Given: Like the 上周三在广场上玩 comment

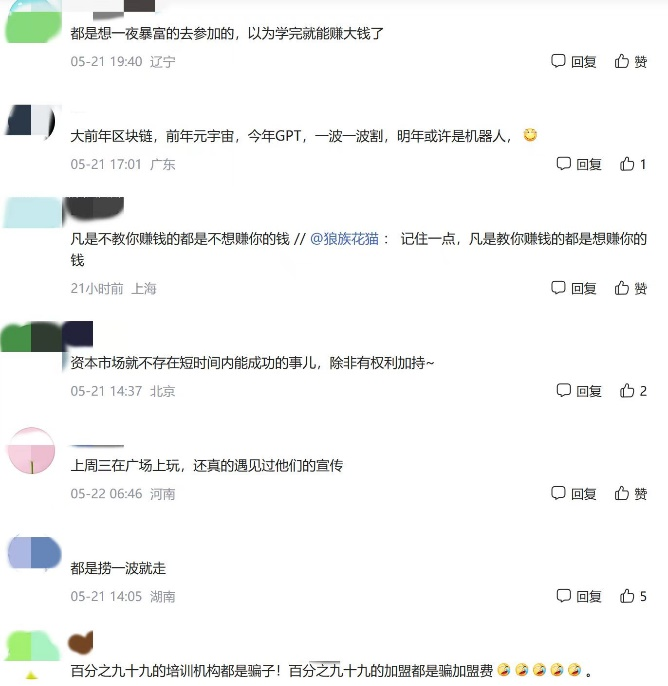Looking at the screenshot, I should point(631,494).
